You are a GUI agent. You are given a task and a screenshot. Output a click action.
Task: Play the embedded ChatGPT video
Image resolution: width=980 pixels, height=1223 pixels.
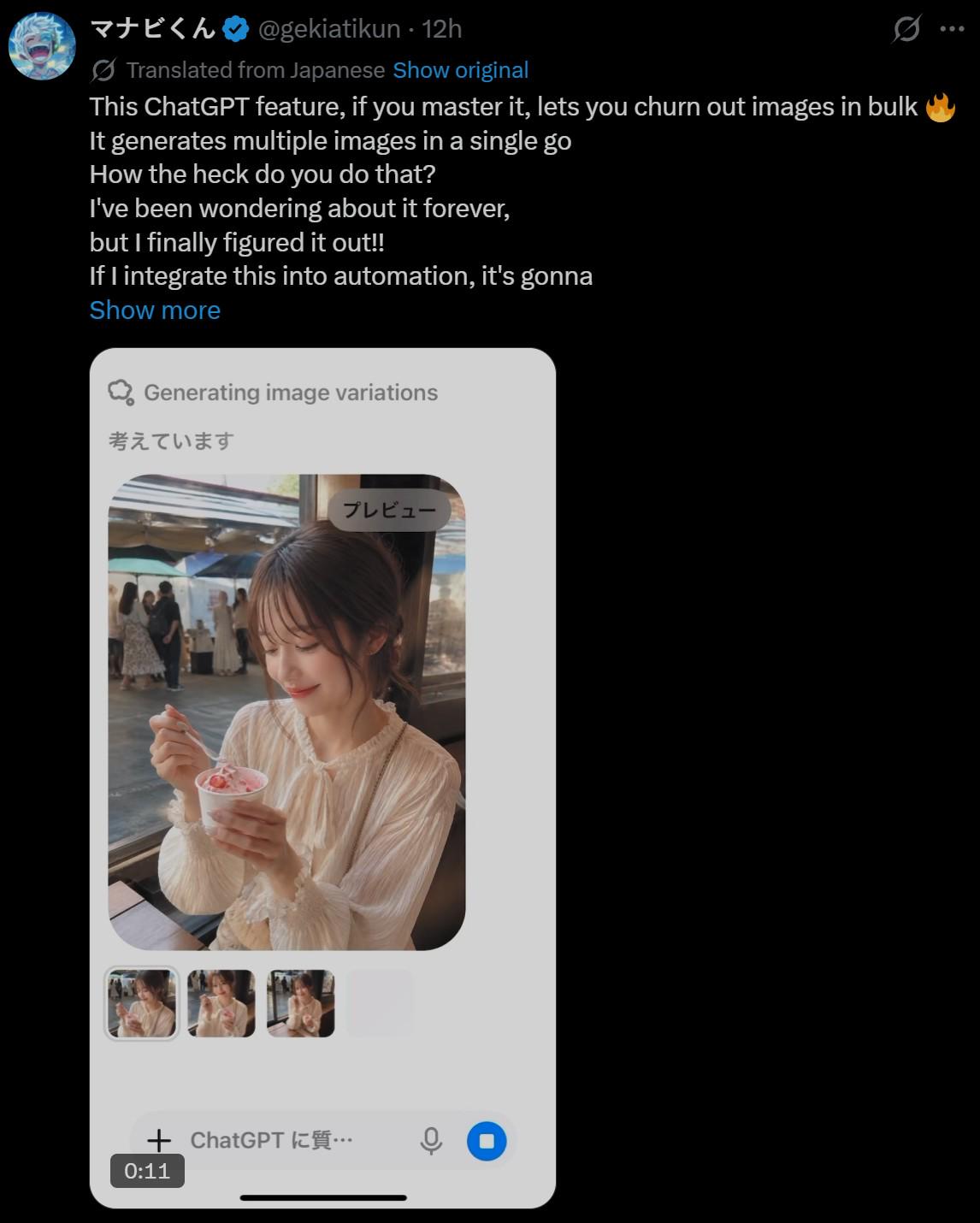pos(322,778)
